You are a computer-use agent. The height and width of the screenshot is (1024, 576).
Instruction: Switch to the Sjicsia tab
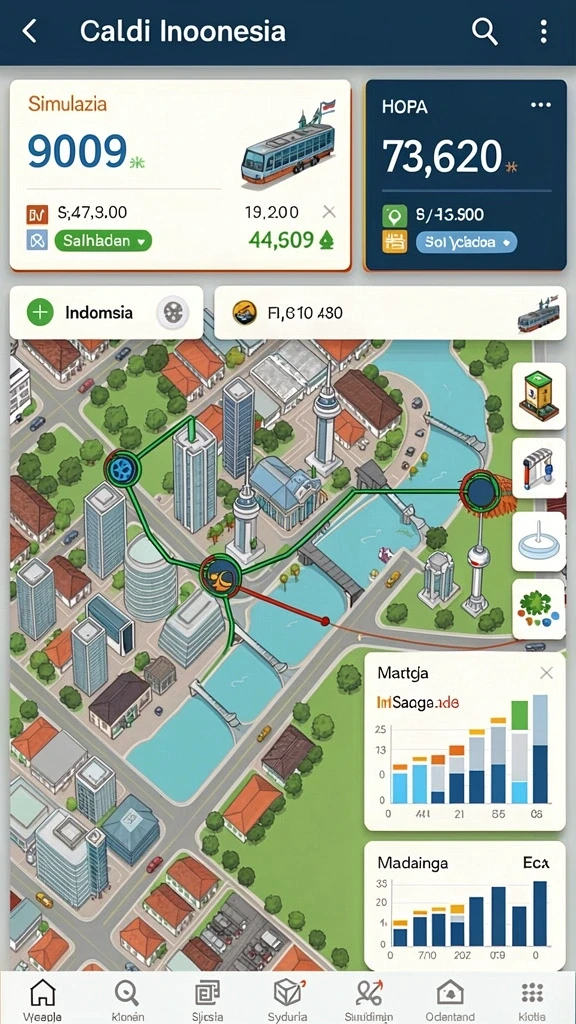[207, 1000]
